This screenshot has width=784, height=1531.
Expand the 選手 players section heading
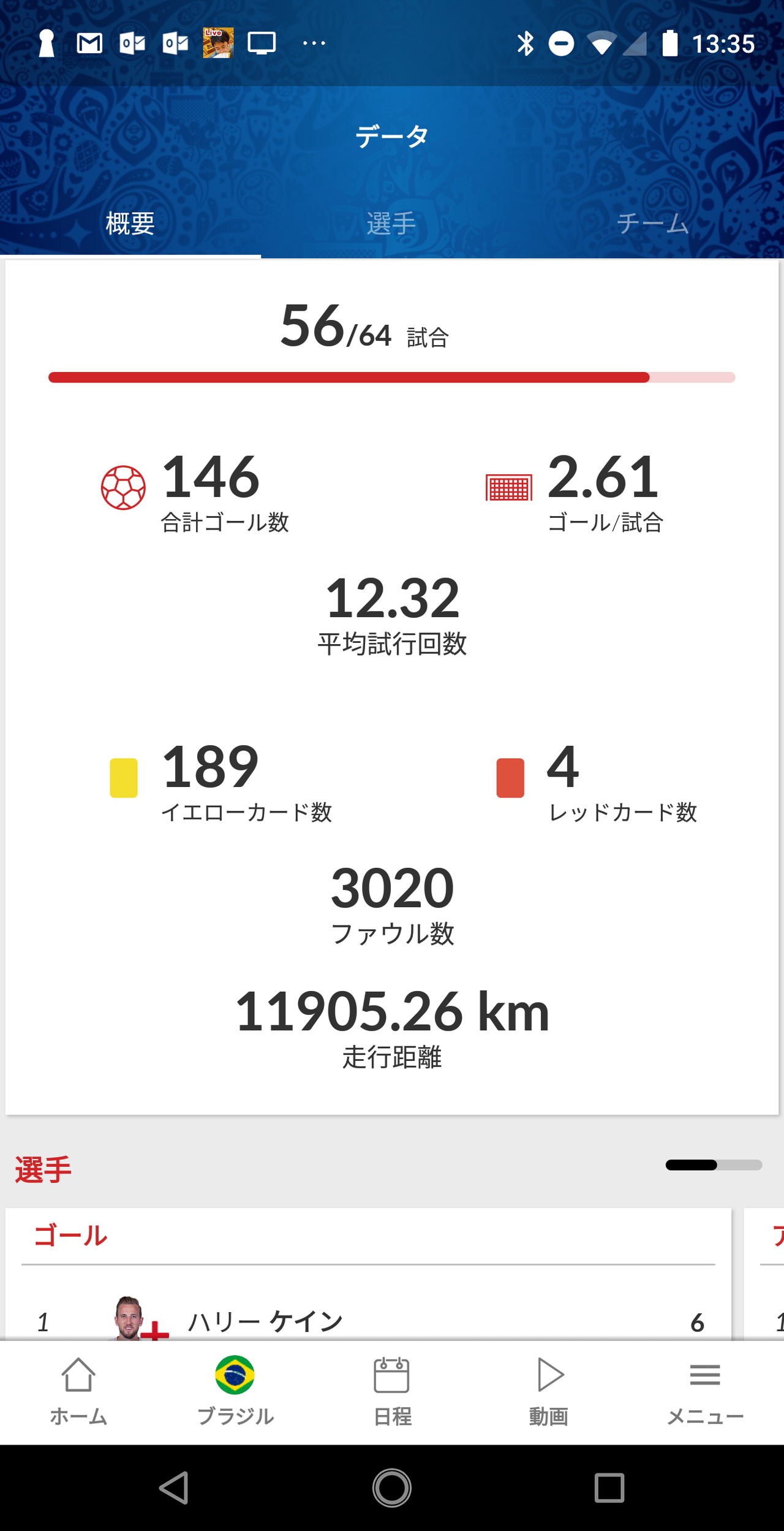pos(42,1167)
